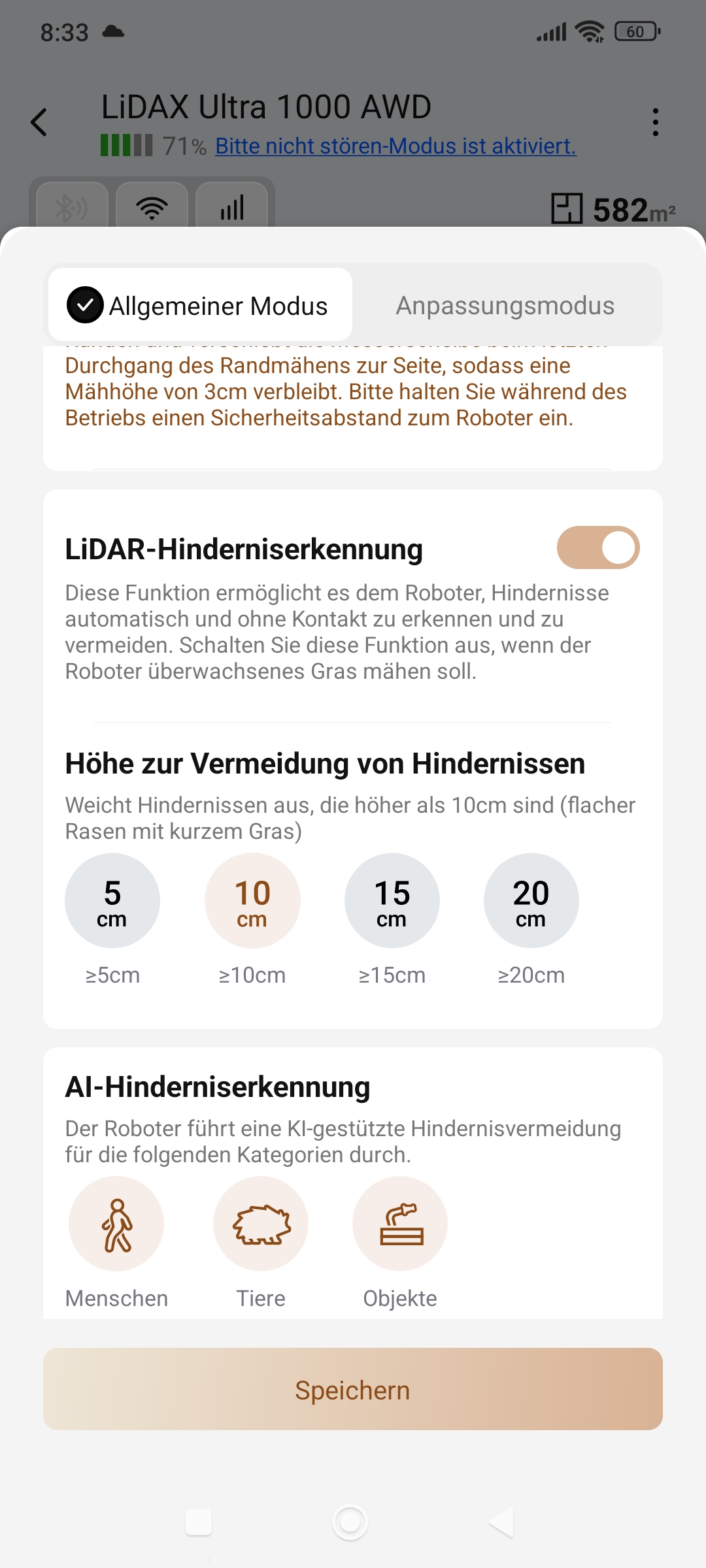Viewport: 706px width, 1568px height.
Task: Toggle AI detection for Objekte
Action: point(400,1224)
